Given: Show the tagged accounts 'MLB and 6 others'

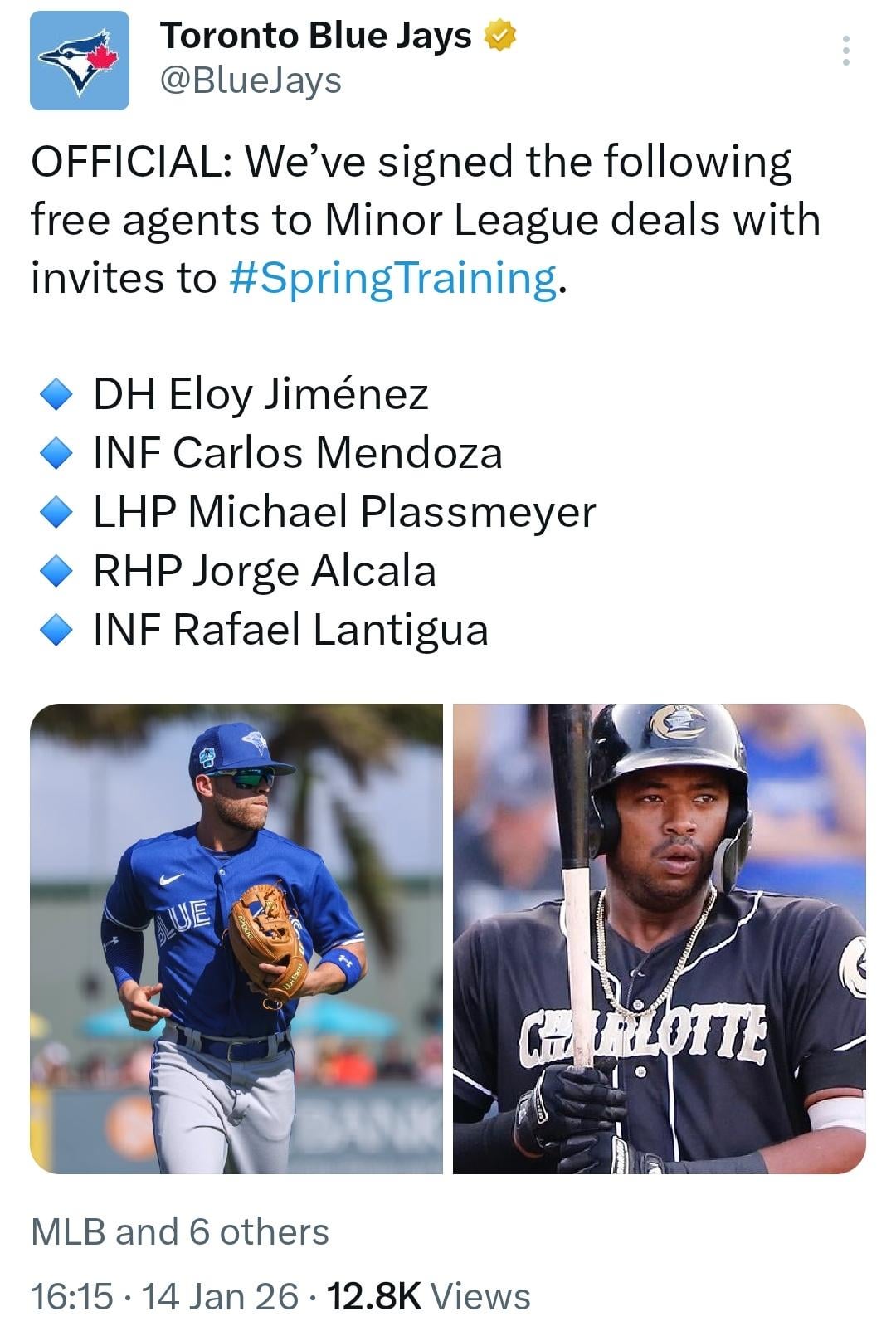Looking at the screenshot, I should coord(180,1231).
